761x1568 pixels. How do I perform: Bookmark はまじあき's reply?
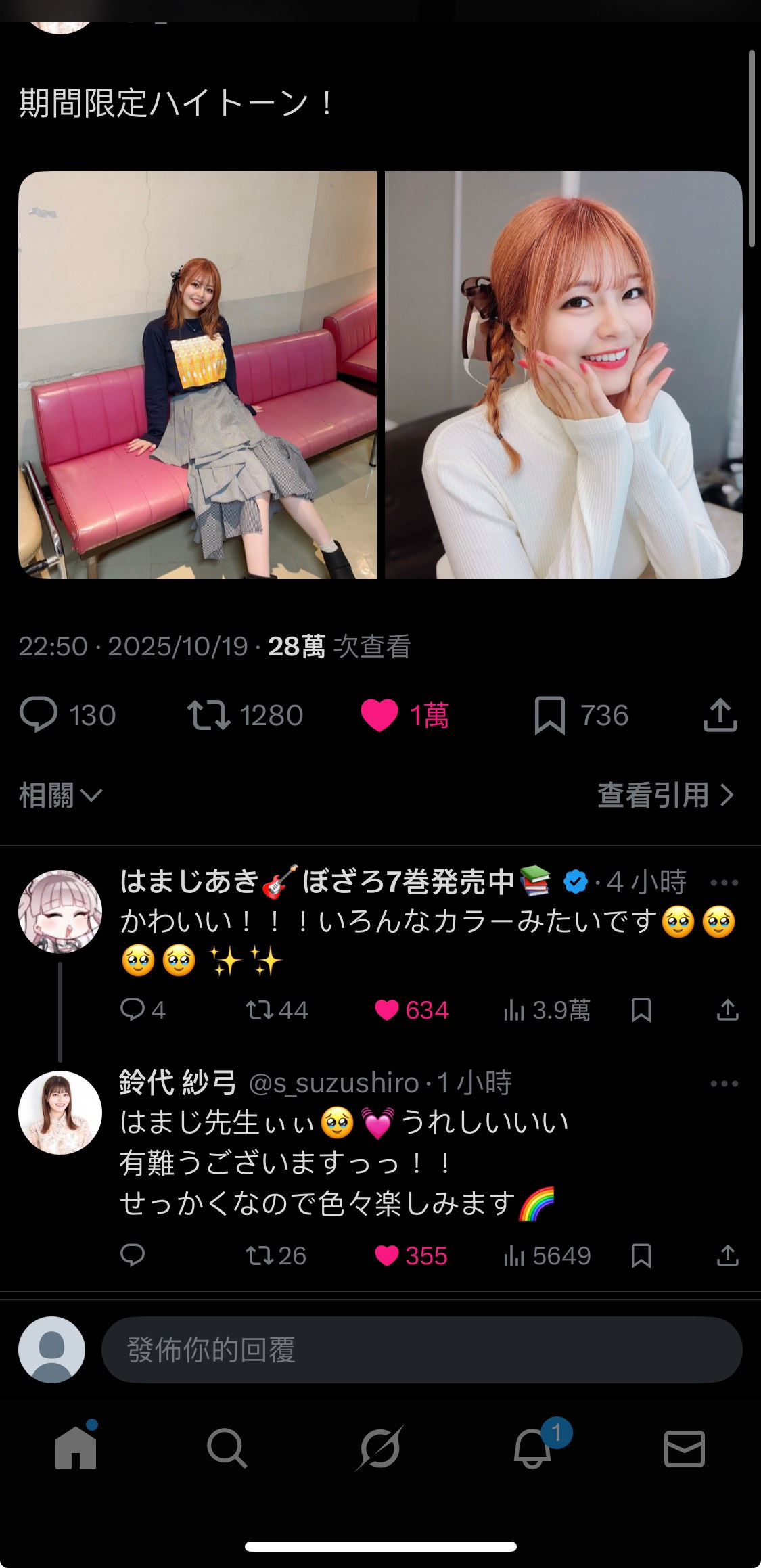(641, 1010)
